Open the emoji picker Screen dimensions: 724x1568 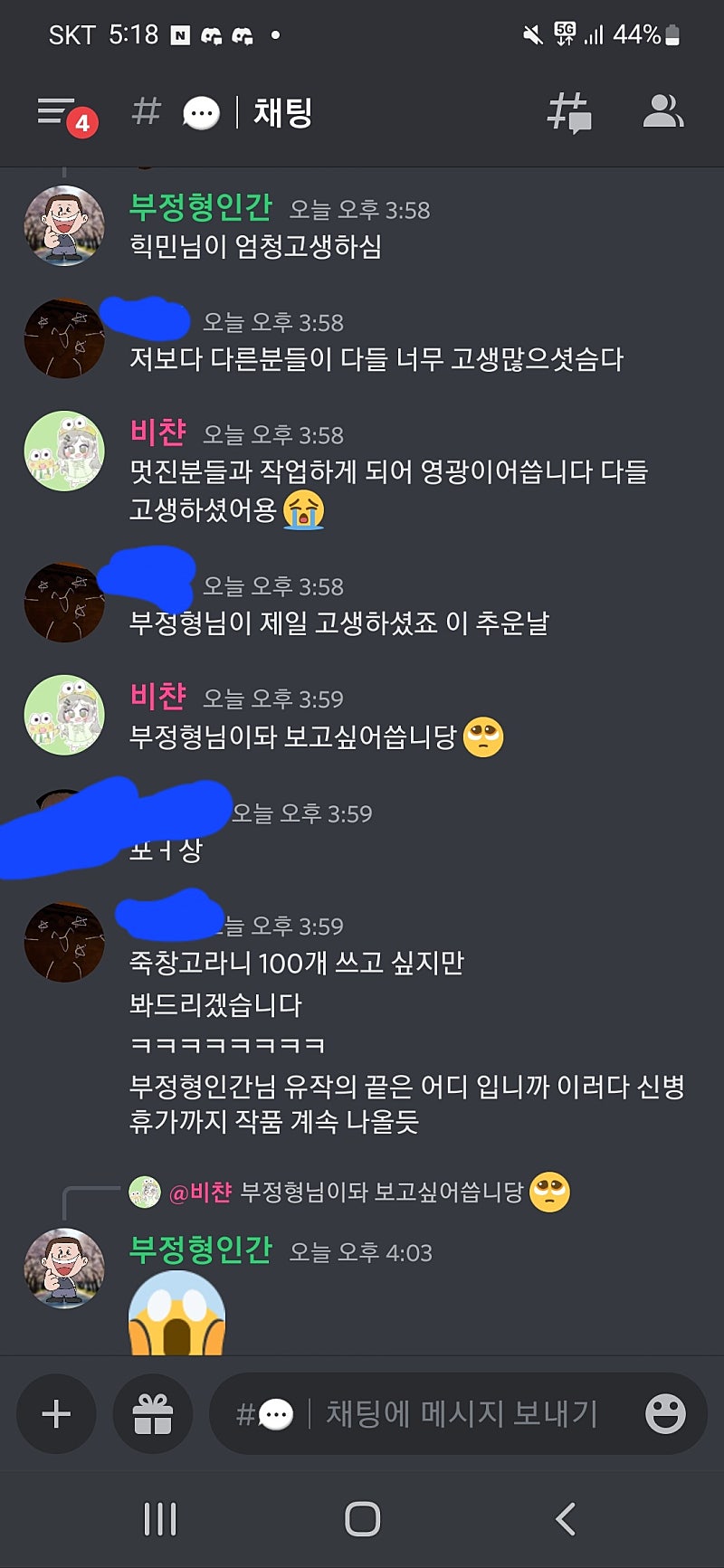(x=665, y=1413)
